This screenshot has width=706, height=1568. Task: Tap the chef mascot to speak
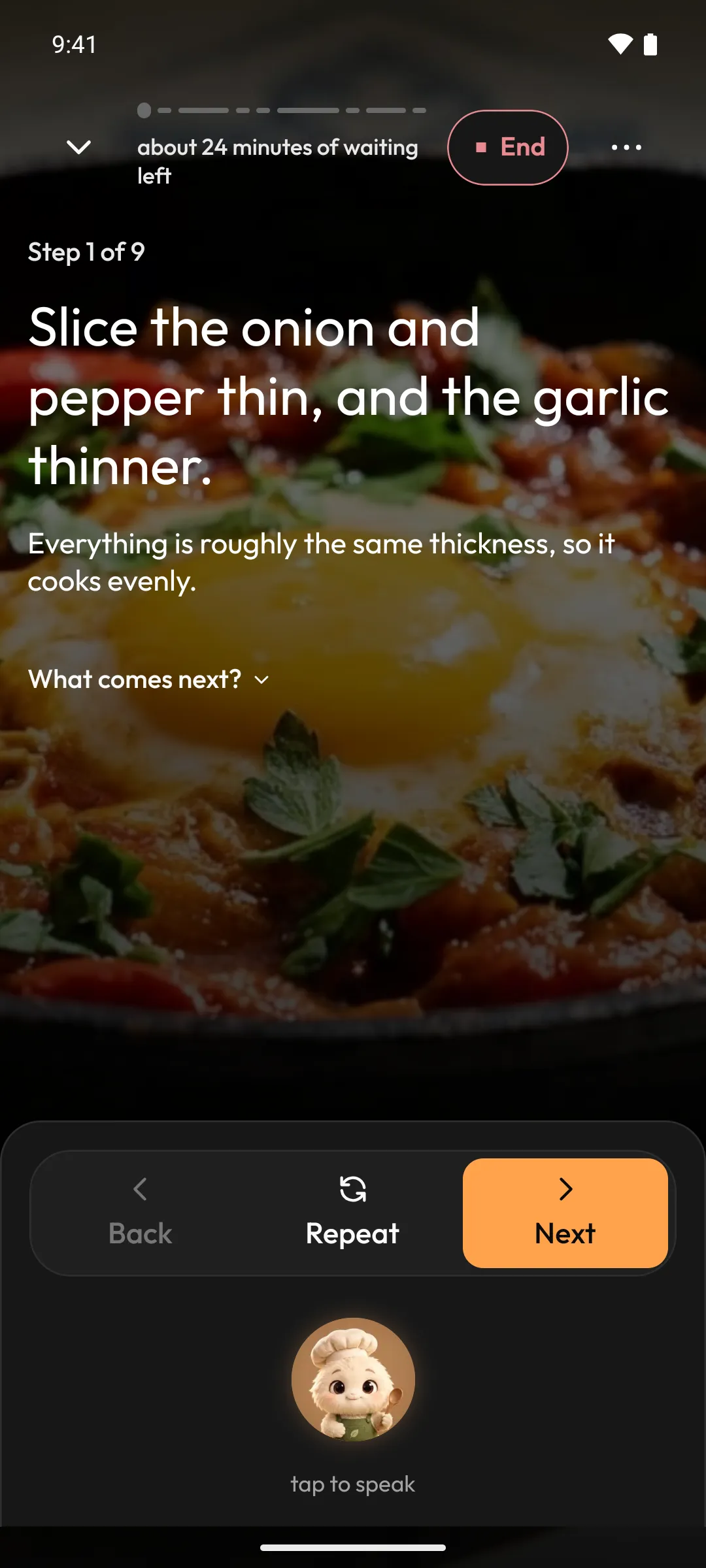pyautogui.click(x=353, y=1379)
